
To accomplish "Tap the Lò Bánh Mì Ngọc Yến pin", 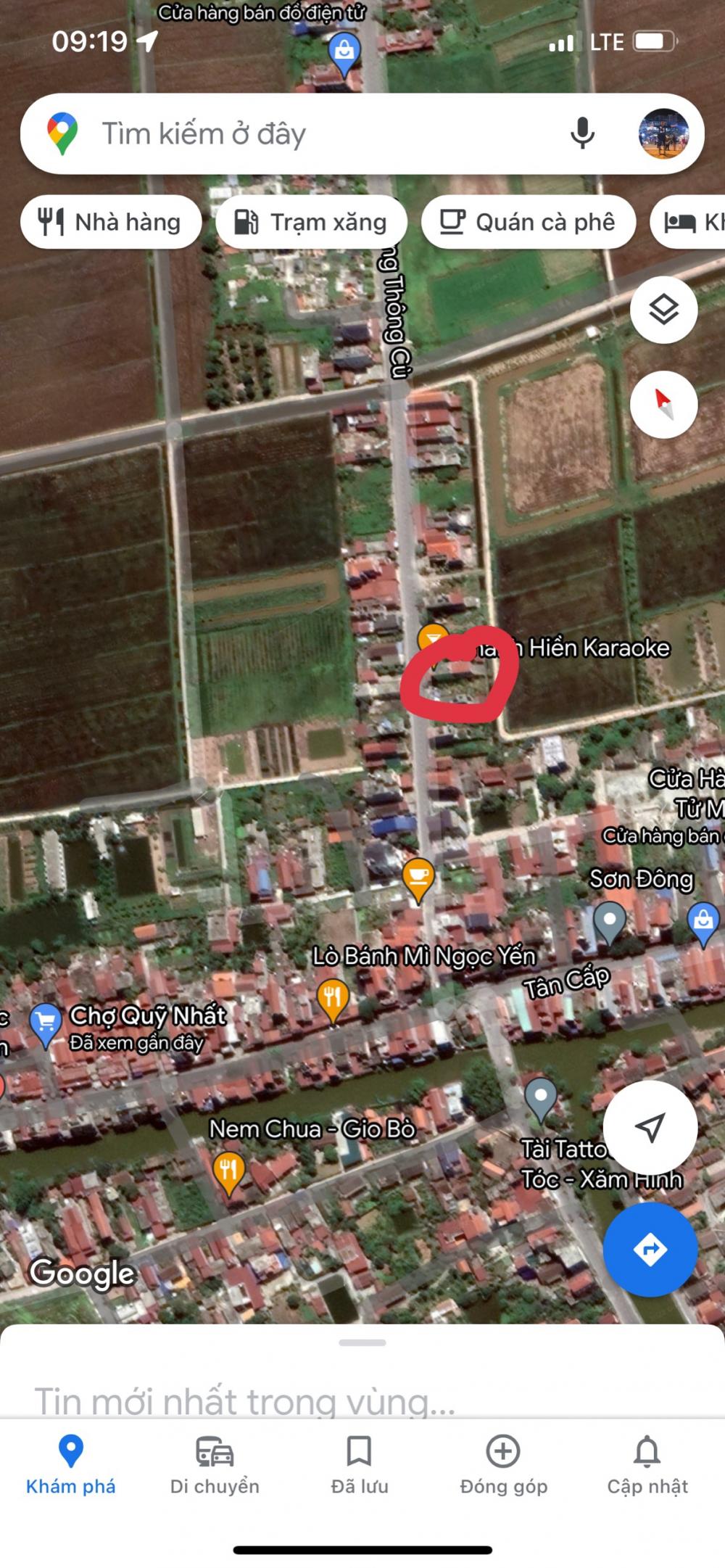I will [333, 1000].
